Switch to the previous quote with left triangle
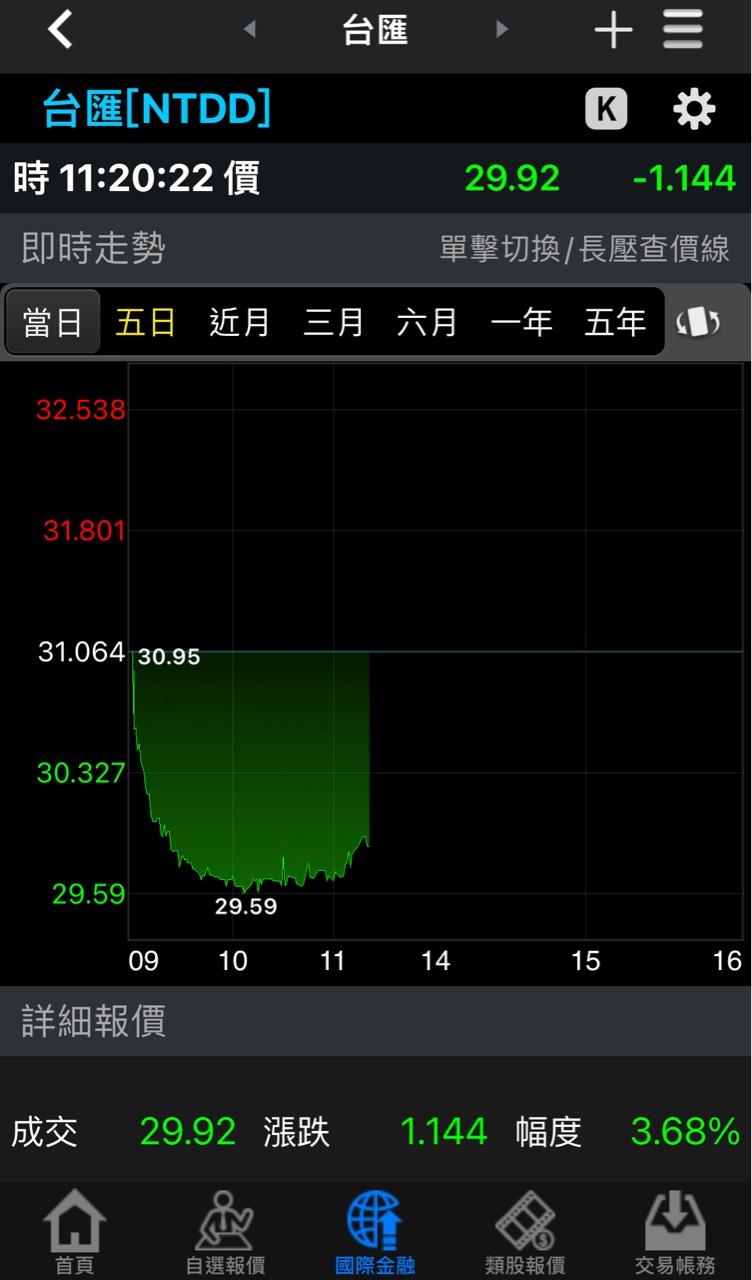Screen dimensions: 752x1280 [x=250, y=30]
